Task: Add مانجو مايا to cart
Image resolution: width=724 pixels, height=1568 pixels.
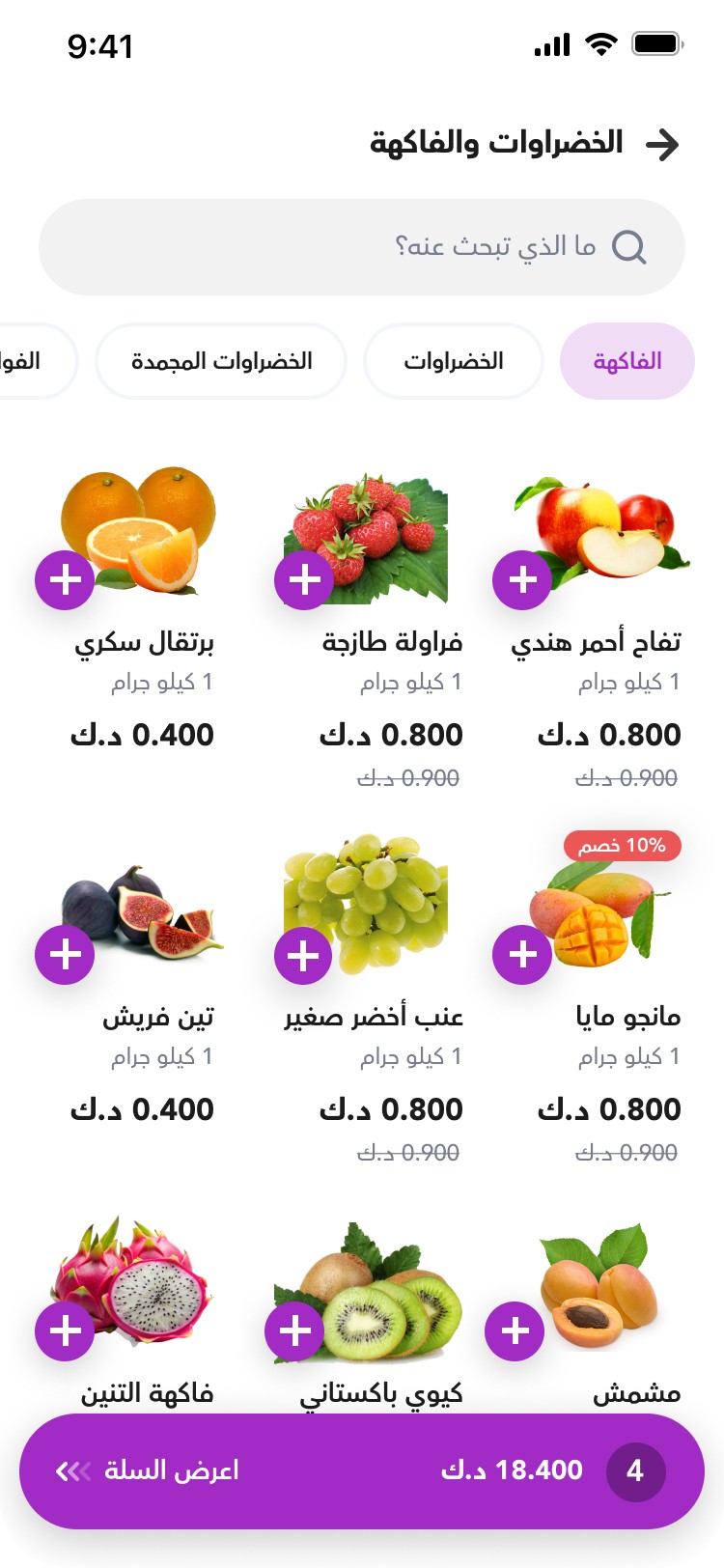Action: [522, 955]
